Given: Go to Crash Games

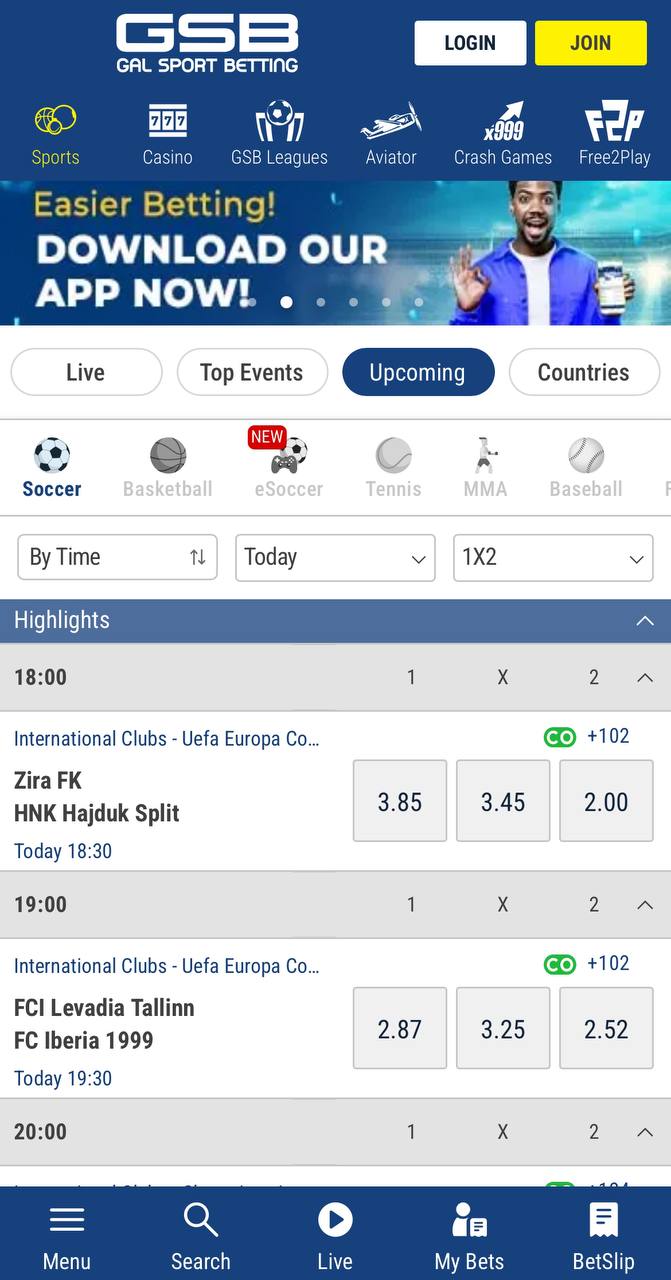Looking at the screenshot, I should [x=503, y=134].
